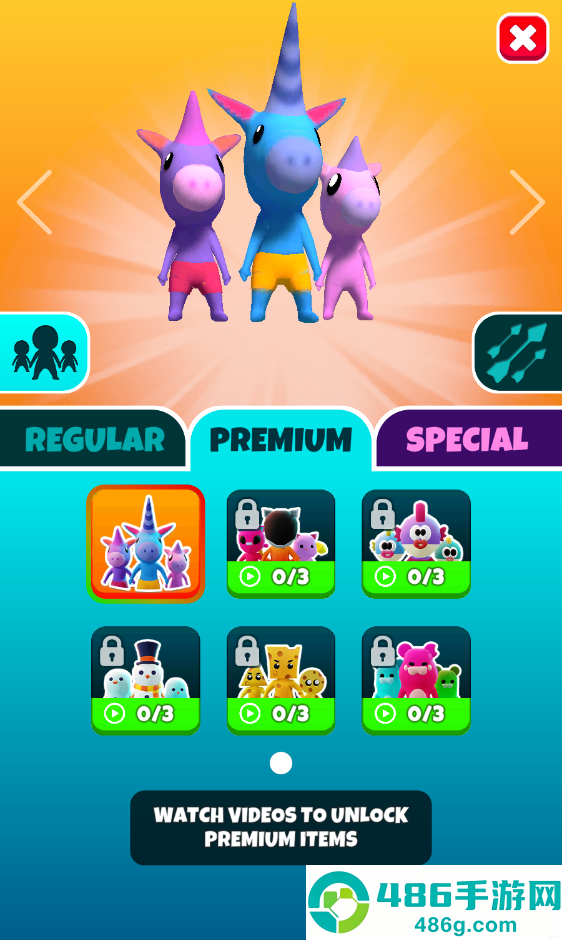Switch to the Special tab
The image size is (562, 940).
pyautogui.click(x=468, y=439)
